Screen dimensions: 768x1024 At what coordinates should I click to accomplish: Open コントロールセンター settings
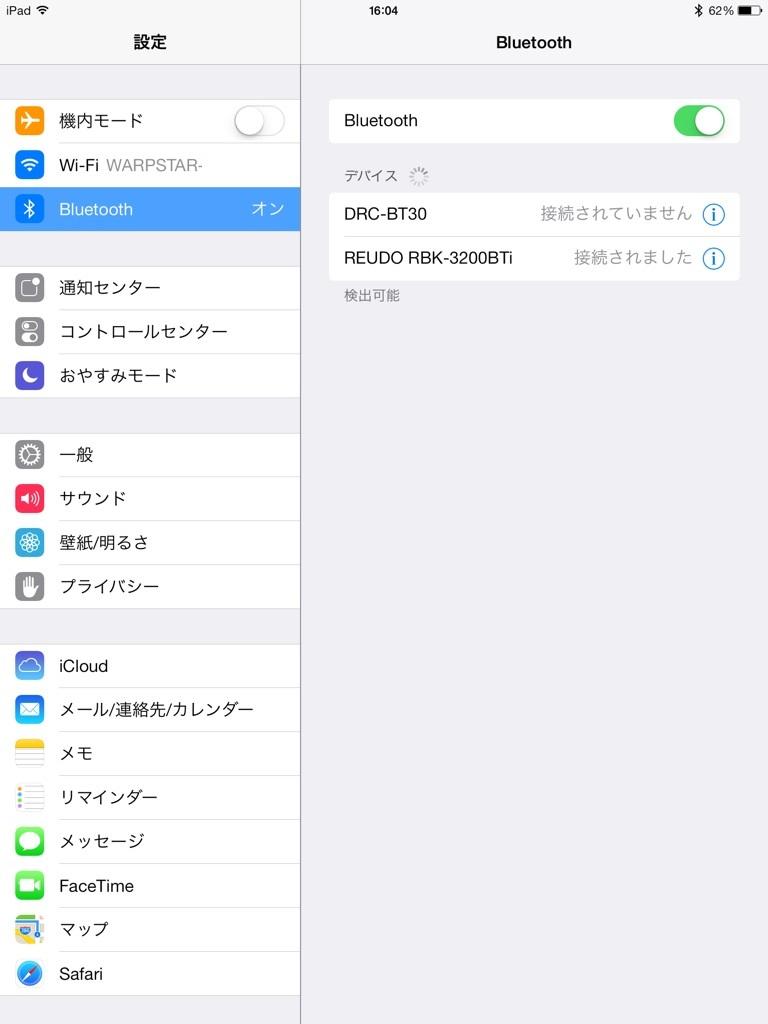(150, 332)
